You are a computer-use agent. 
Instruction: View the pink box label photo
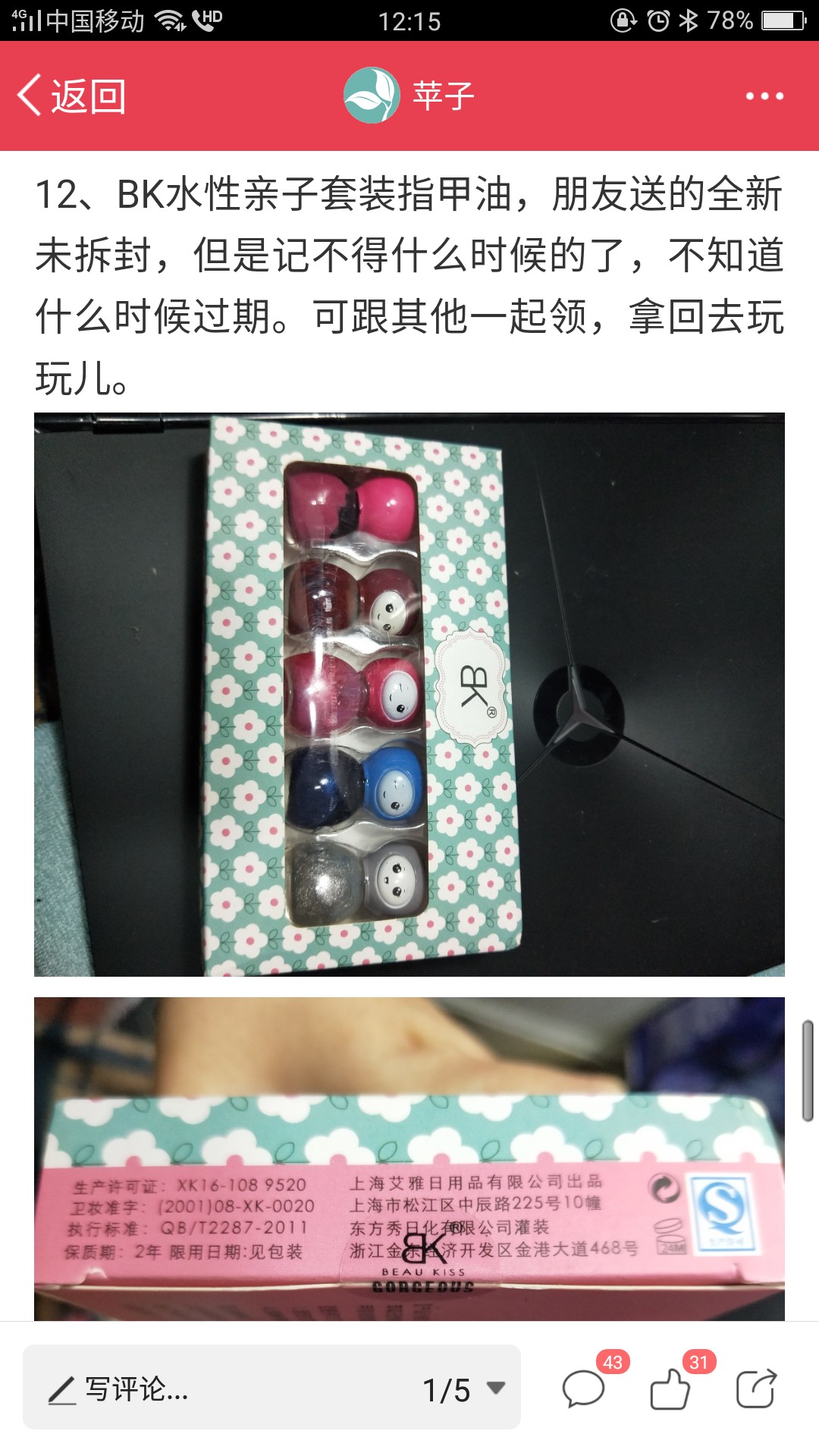point(409,1159)
